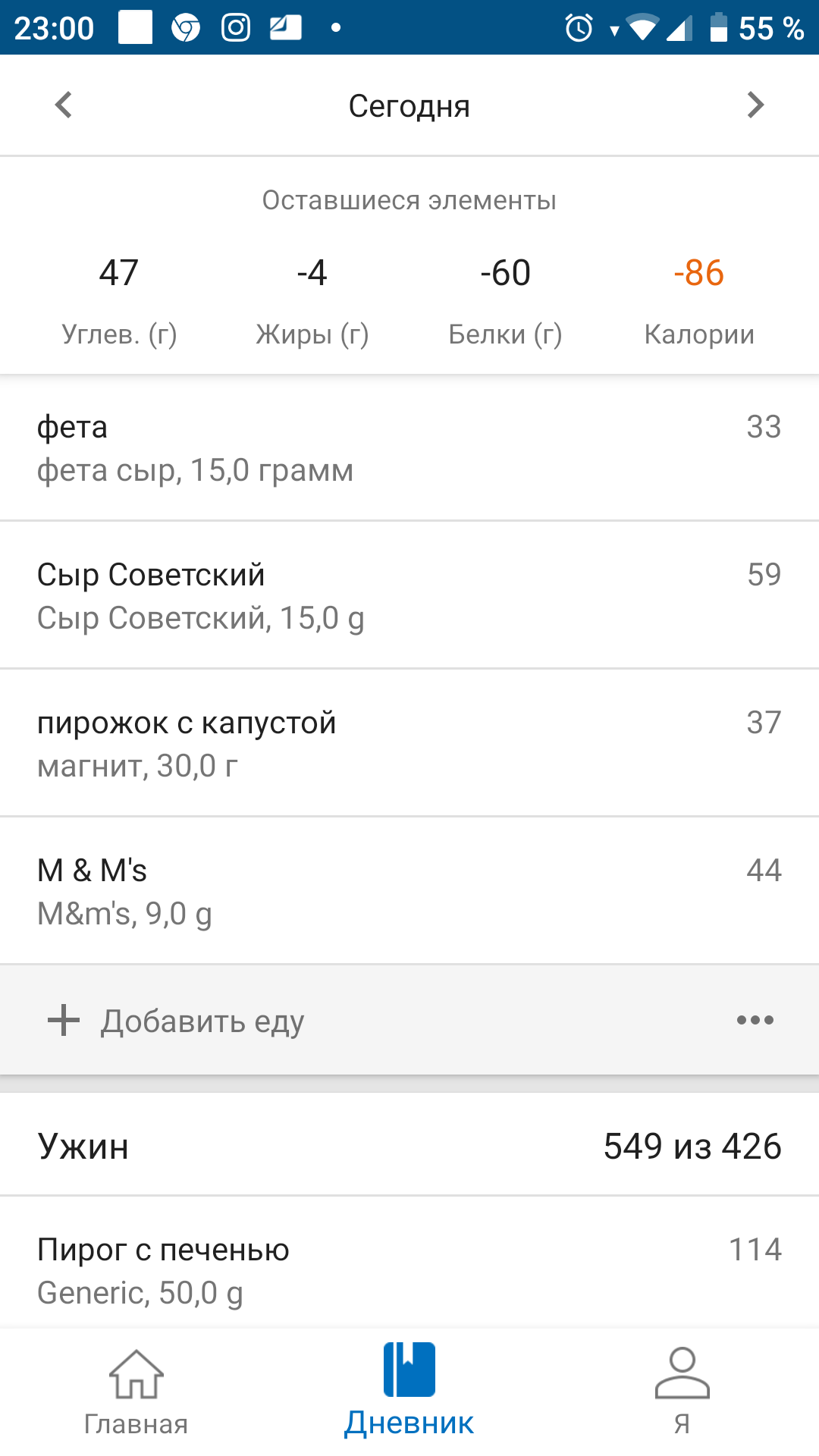The image size is (819, 1456).
Task: Open the three-dot meal options menu
Action: click(x=755, y=1021)
